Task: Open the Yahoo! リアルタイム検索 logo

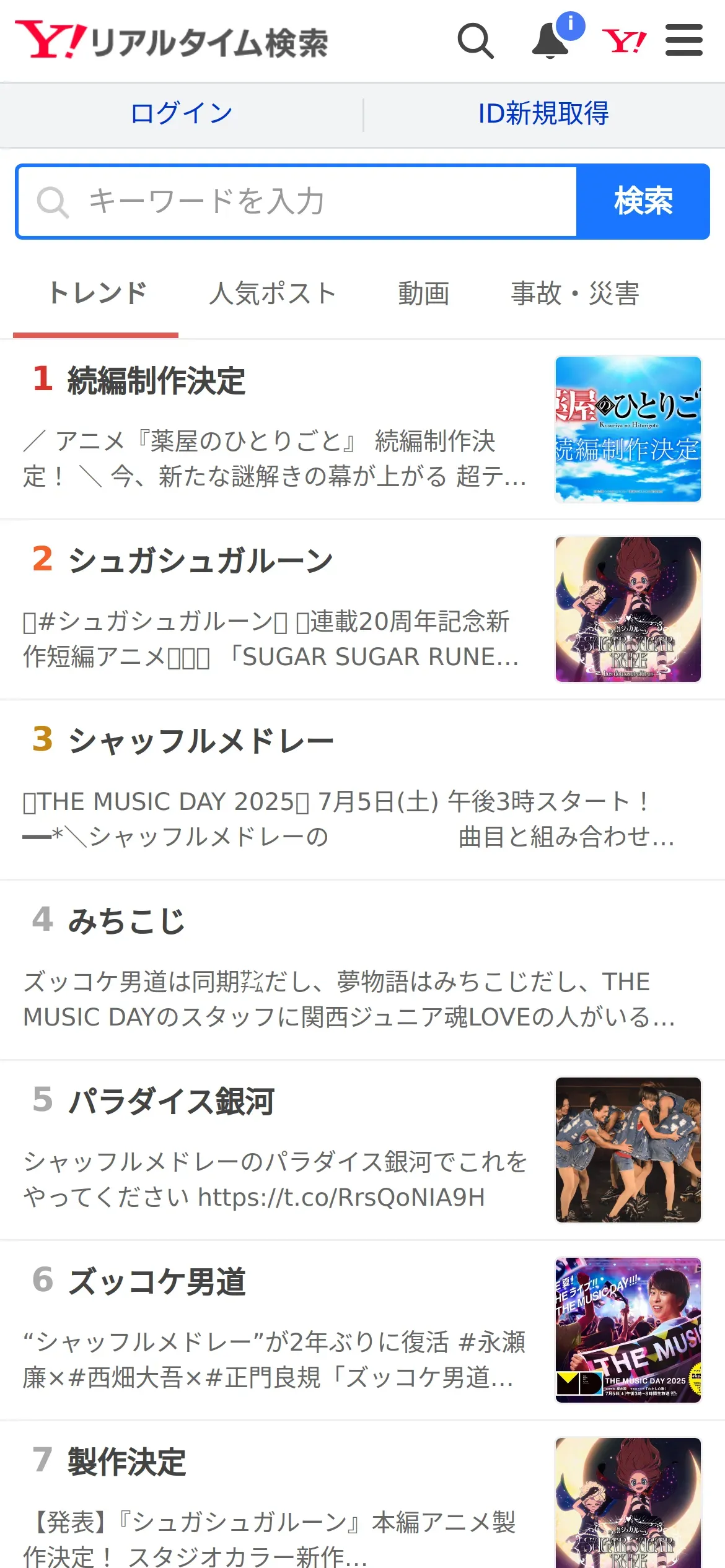Action: point(172,41)
